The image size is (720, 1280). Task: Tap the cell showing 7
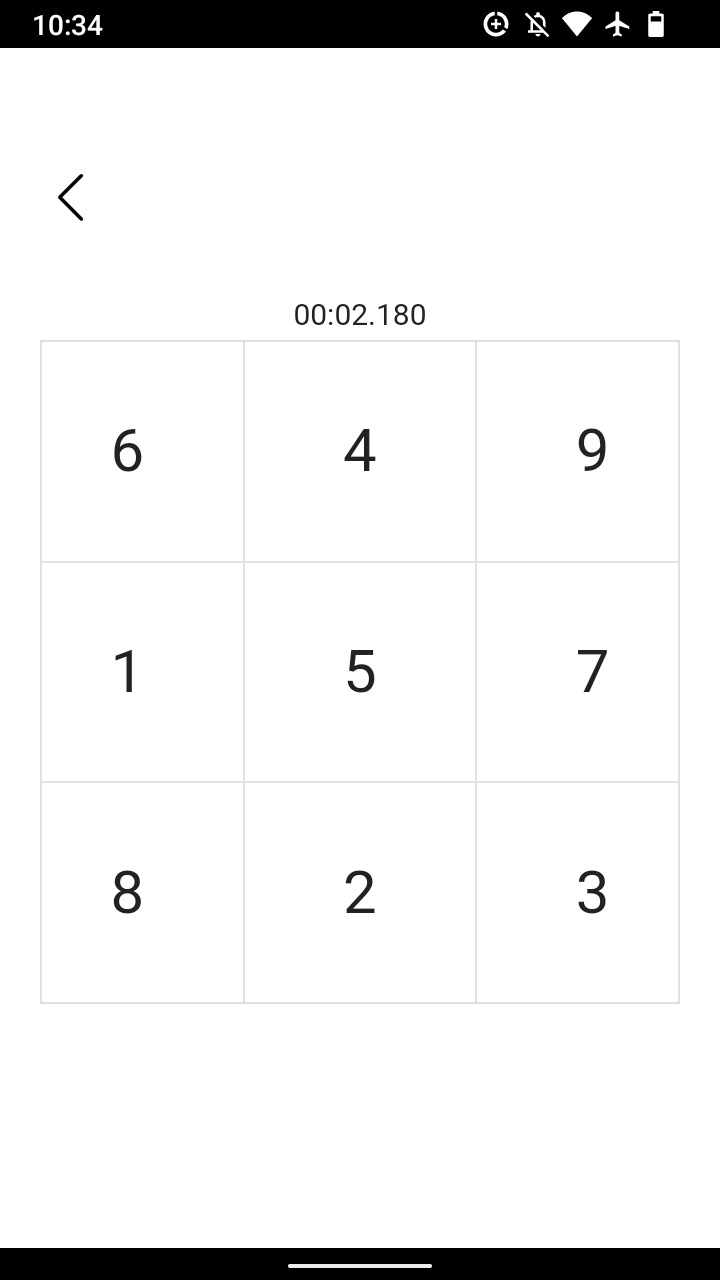(577, 672)
